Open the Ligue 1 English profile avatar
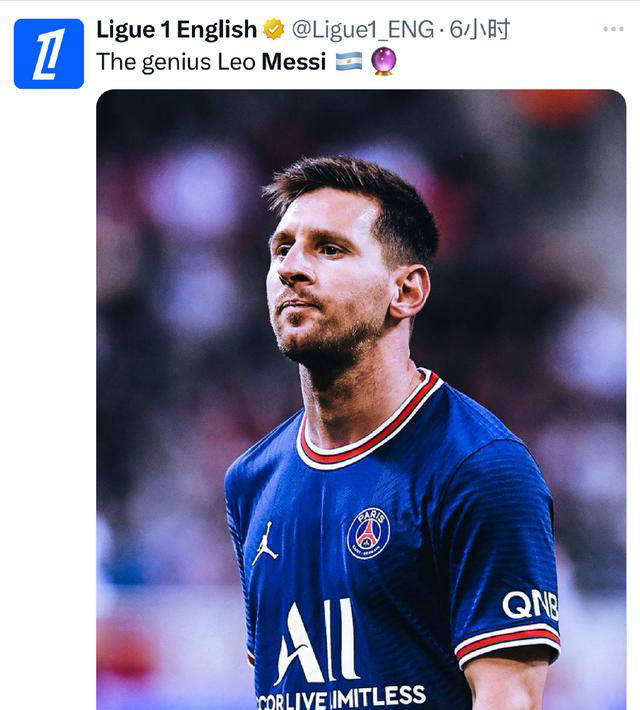The width and height of the screenshot is (640, 710). [49, 54]
